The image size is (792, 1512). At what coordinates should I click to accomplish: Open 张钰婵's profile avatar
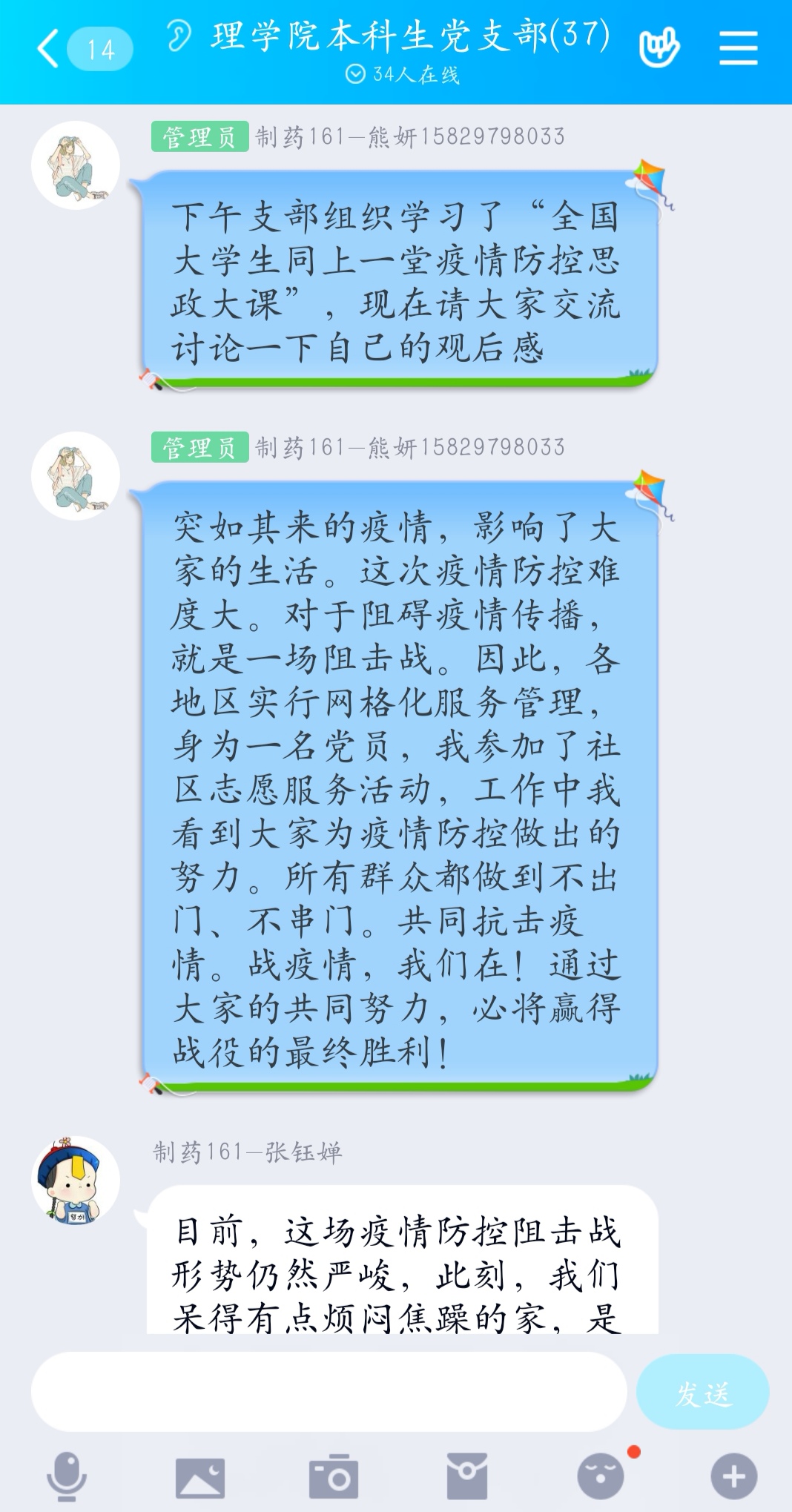76,1179
